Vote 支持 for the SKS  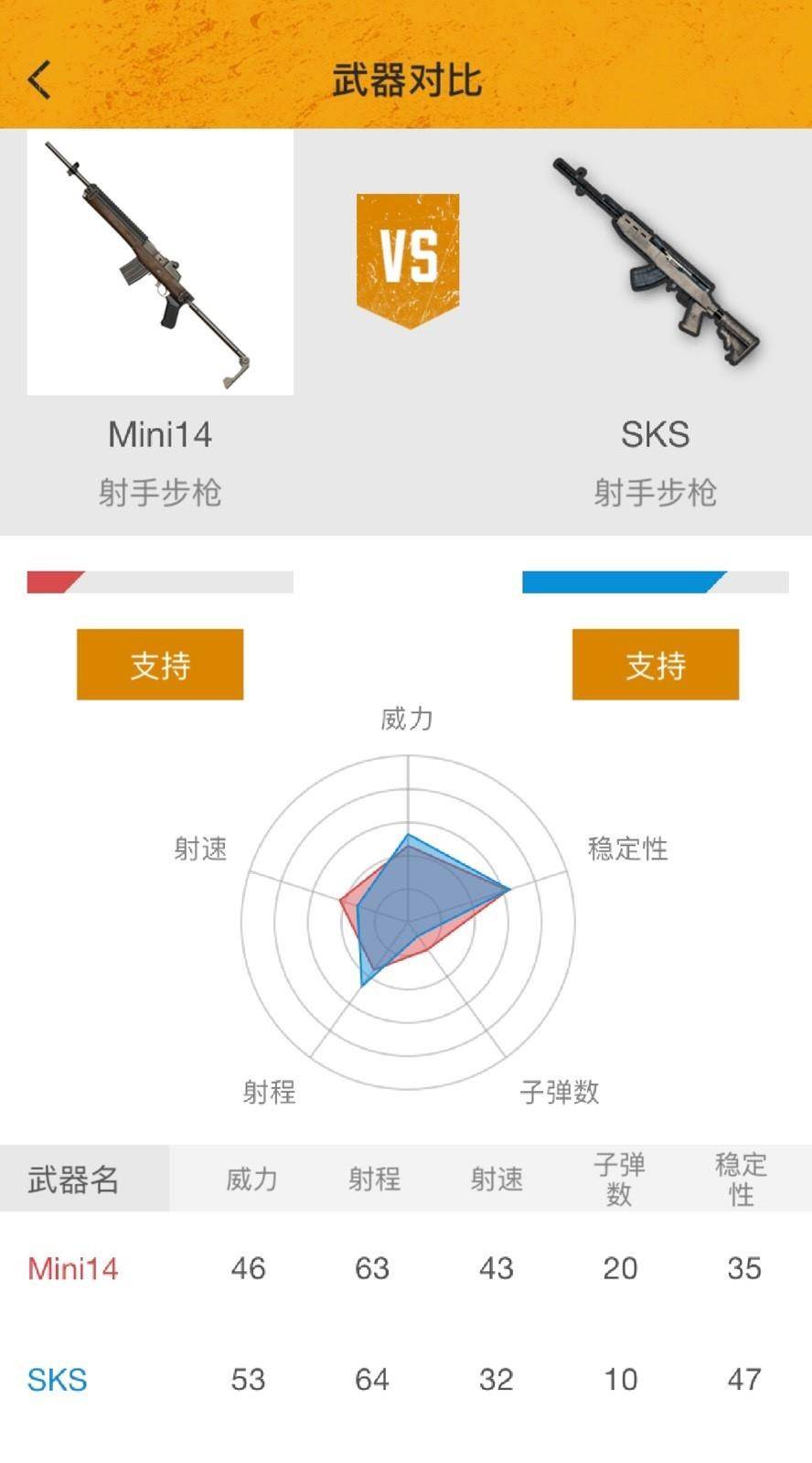[x=655, y=665]
